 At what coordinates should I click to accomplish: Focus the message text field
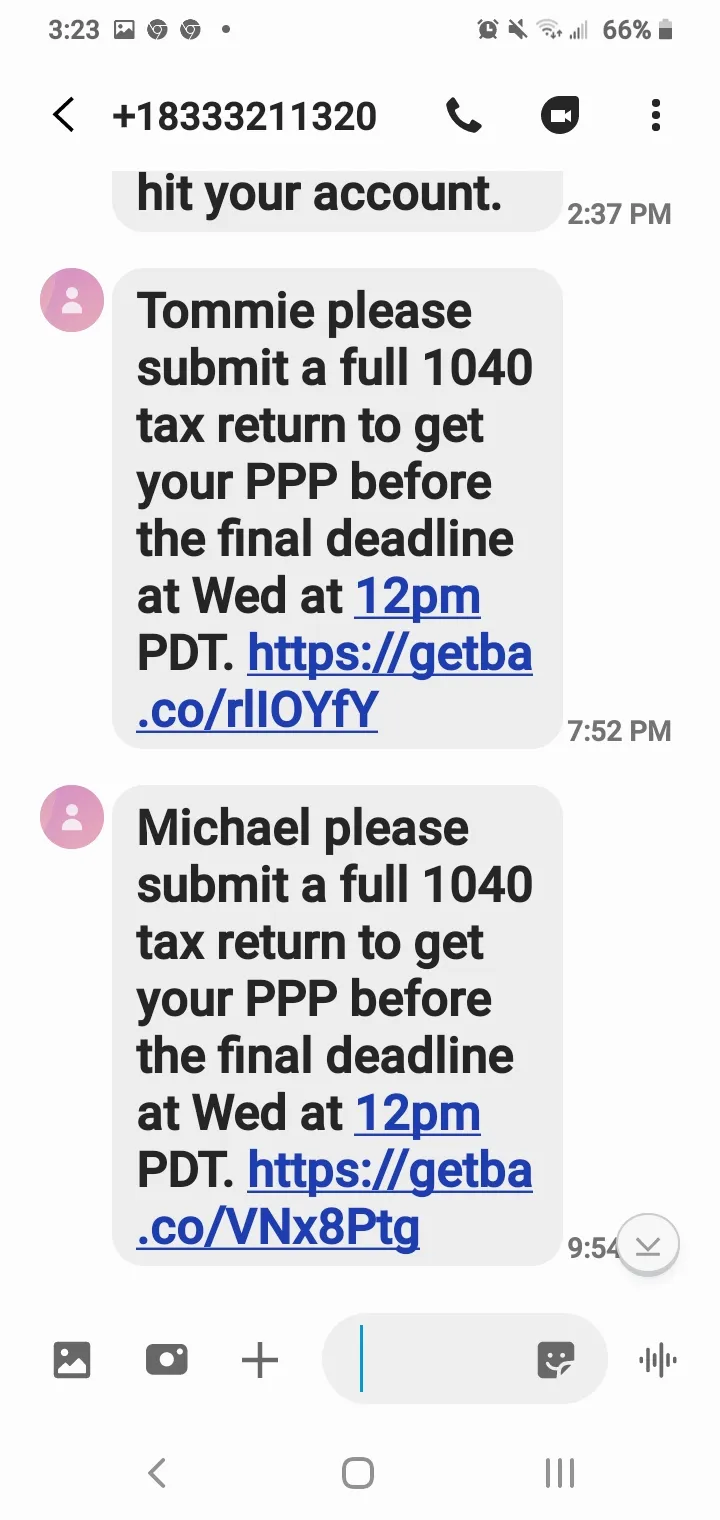[440, 1359]
